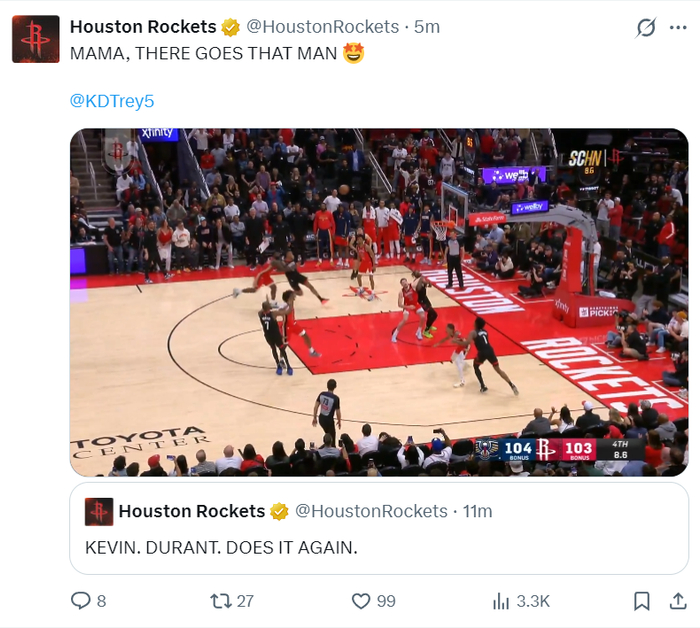700x628 pixels.
Task: Open the Houston Rockets account name
Action: [142, 27]
